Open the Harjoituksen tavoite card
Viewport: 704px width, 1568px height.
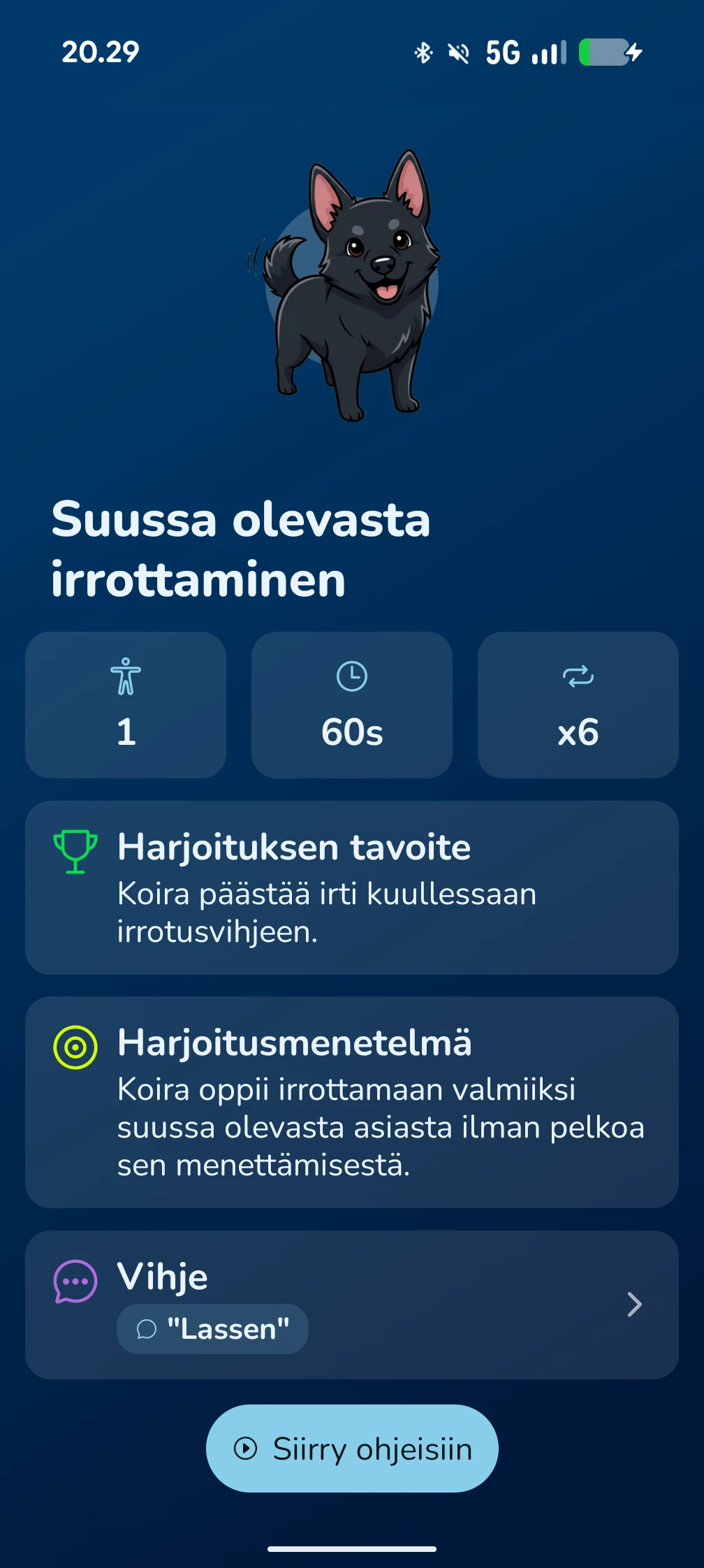tap(351, 886)
